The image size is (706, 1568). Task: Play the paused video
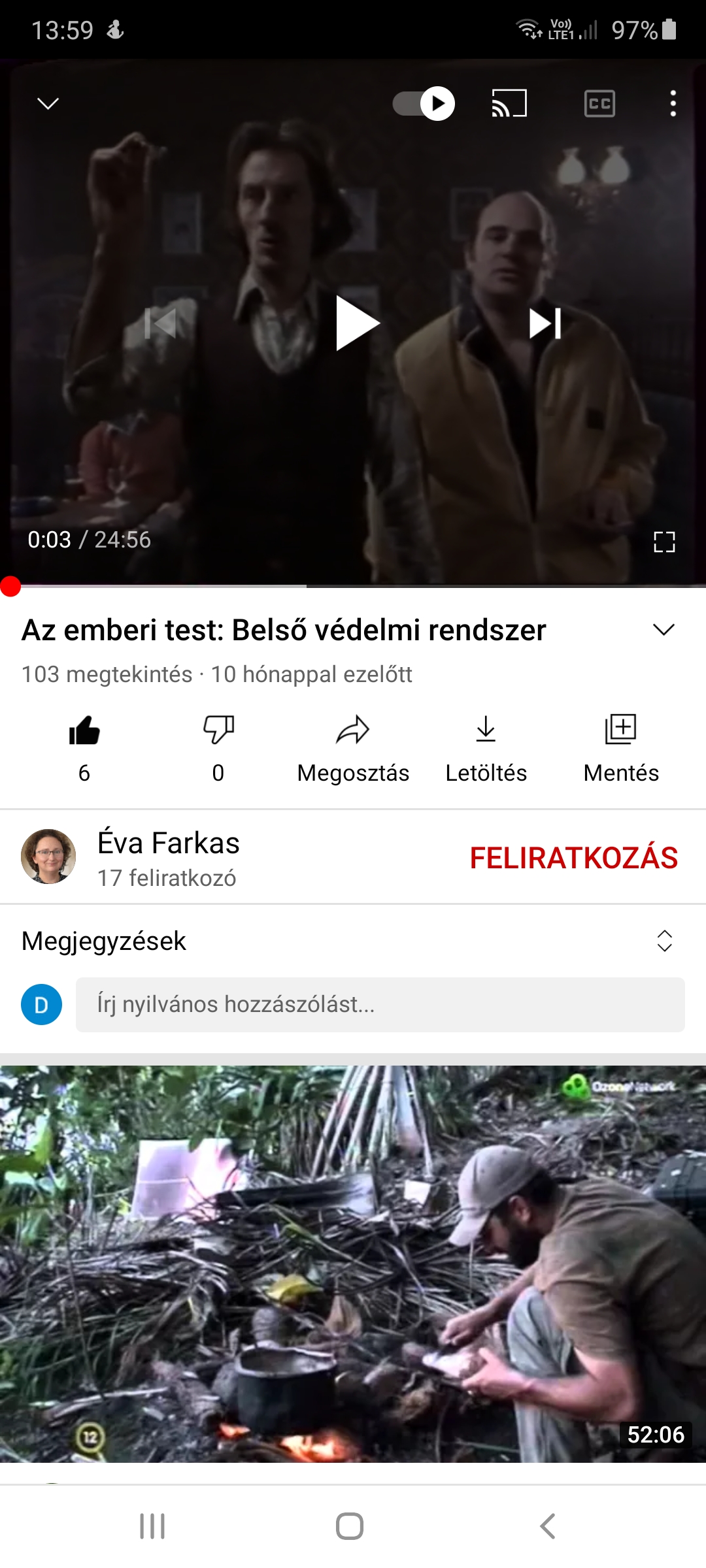(x=356, y=323)
